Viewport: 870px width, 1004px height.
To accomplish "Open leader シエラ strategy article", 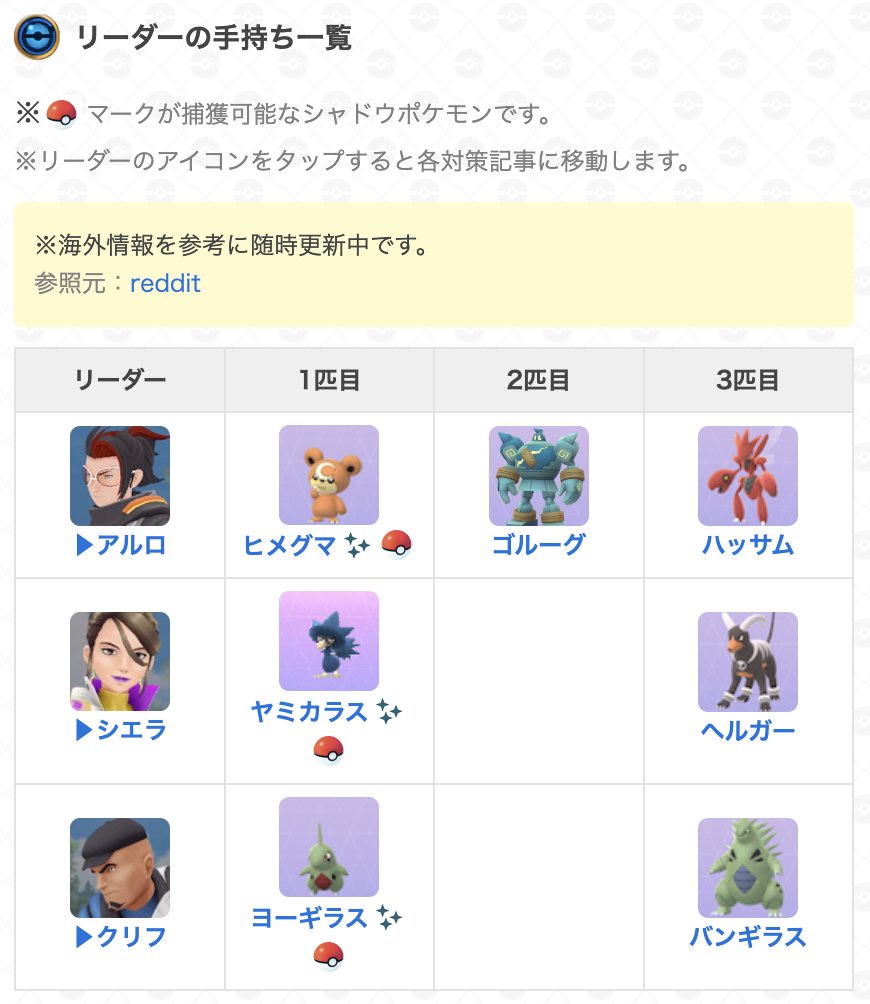I will click(x=120, y=730).
